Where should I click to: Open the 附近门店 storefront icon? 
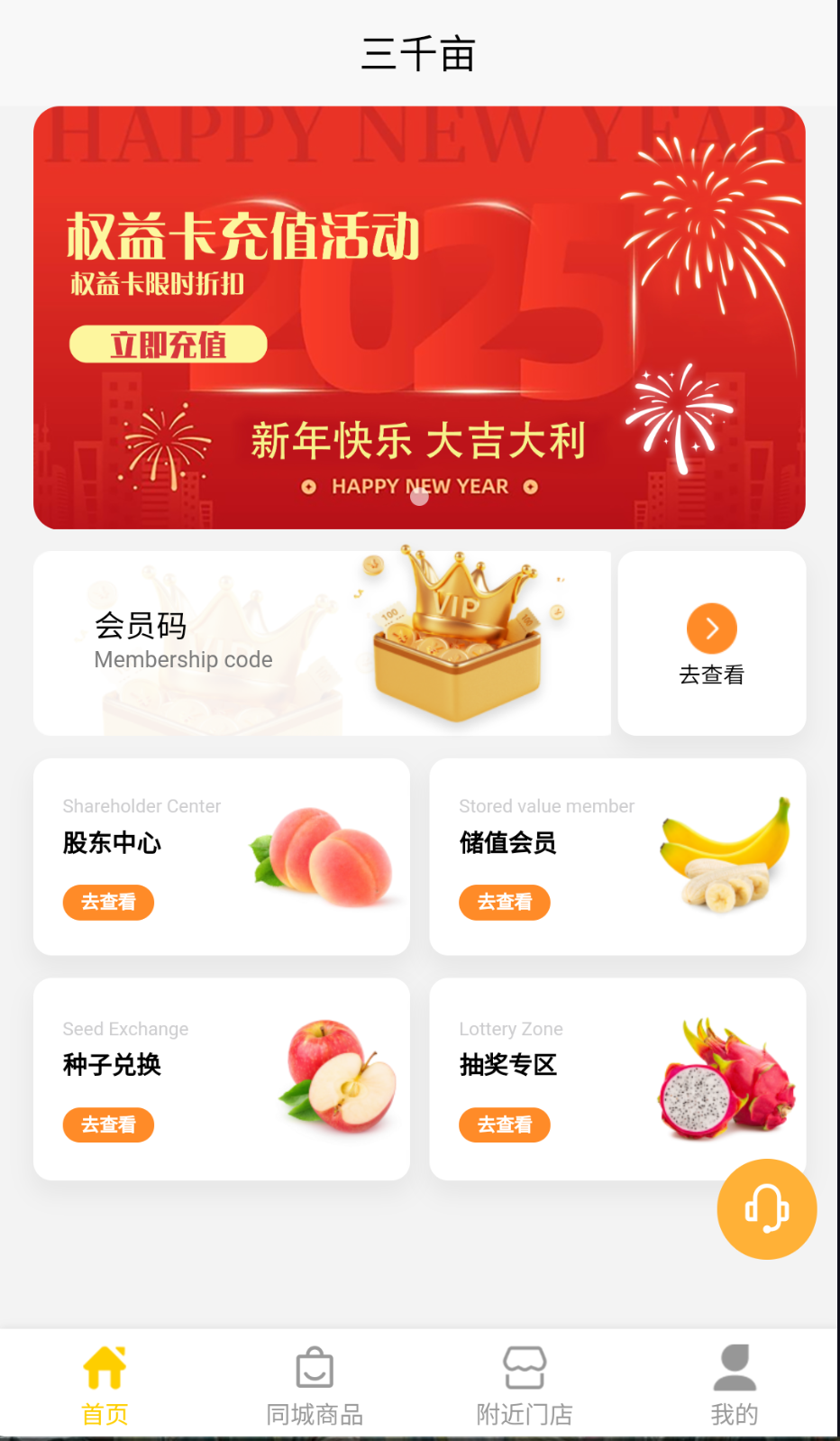(525, 1366)
